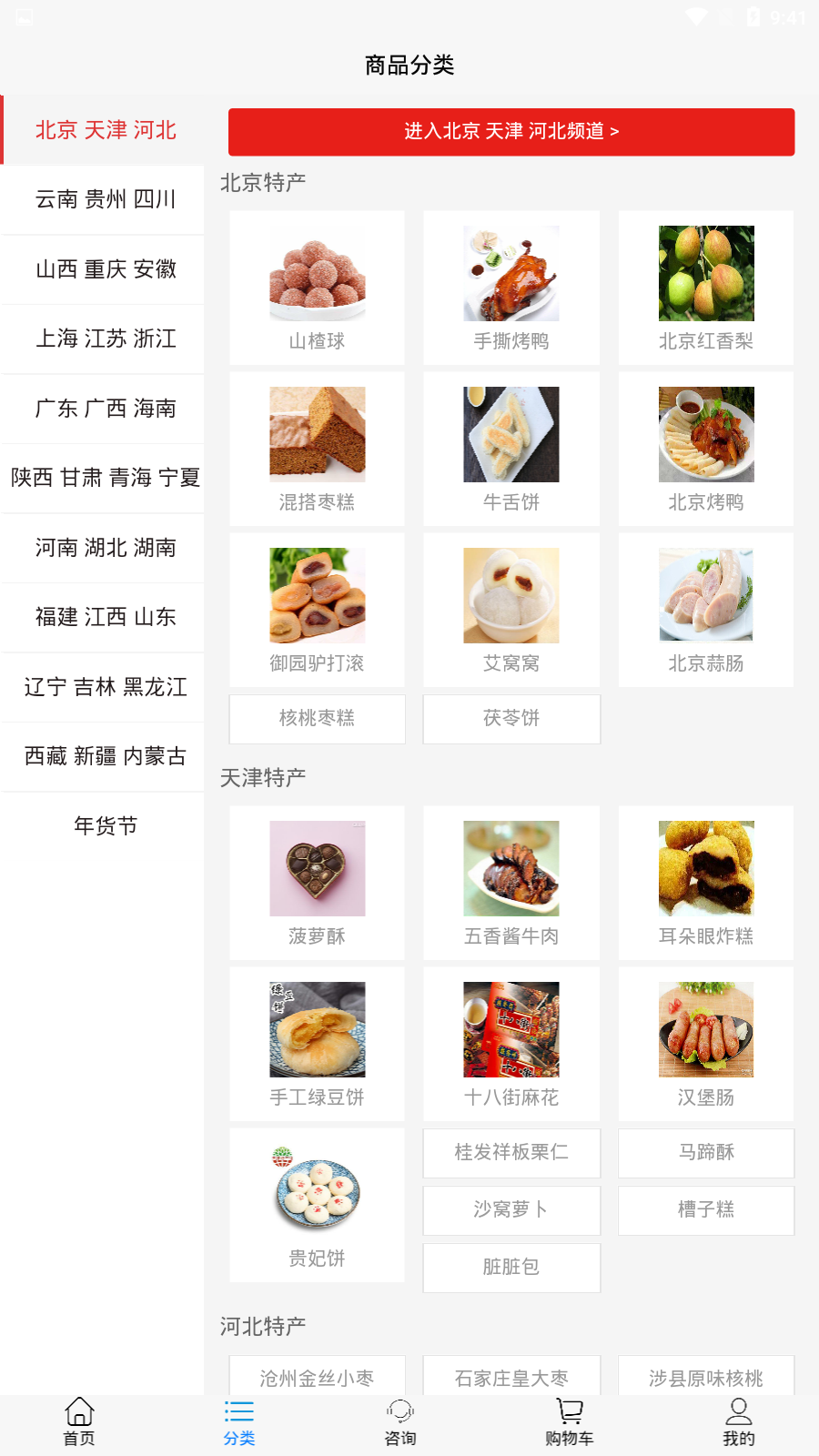Open the 沙窝萝卜 item under 天津特产
This screenshot has height=1456, width=819.
(511, 1210)
